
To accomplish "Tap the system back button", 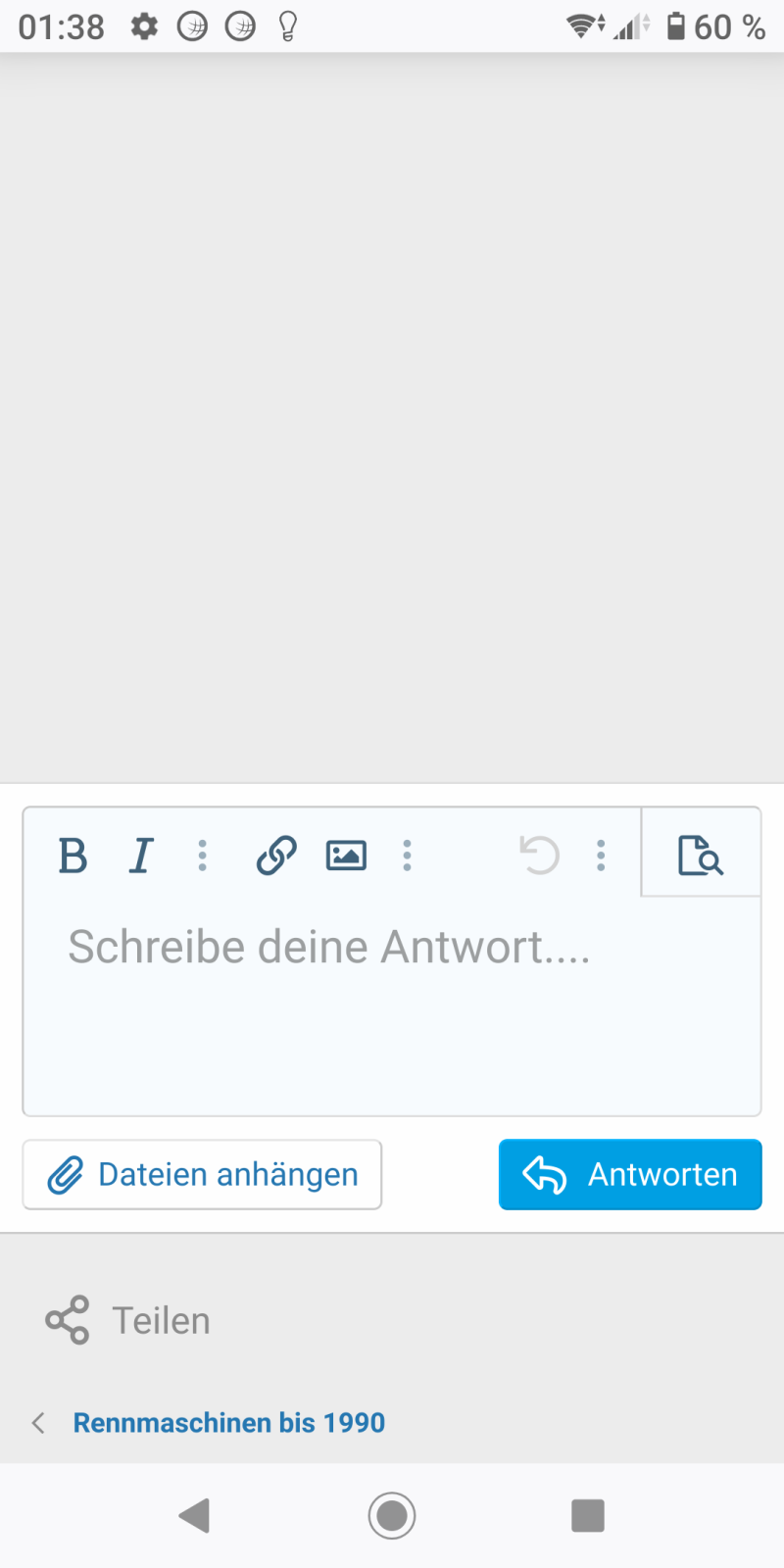I will (x=195, y=1515).
